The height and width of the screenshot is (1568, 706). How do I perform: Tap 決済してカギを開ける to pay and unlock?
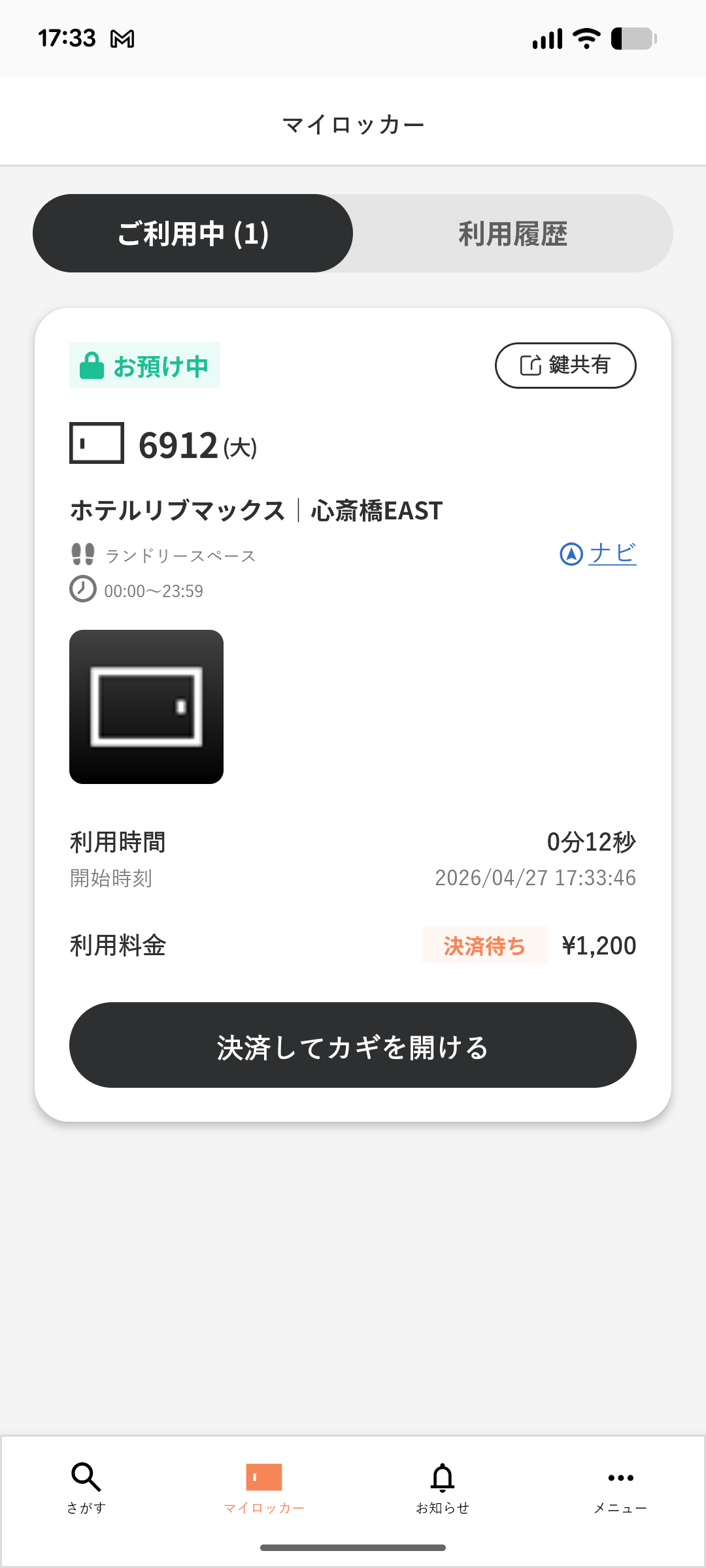(x=353, y=1045)
